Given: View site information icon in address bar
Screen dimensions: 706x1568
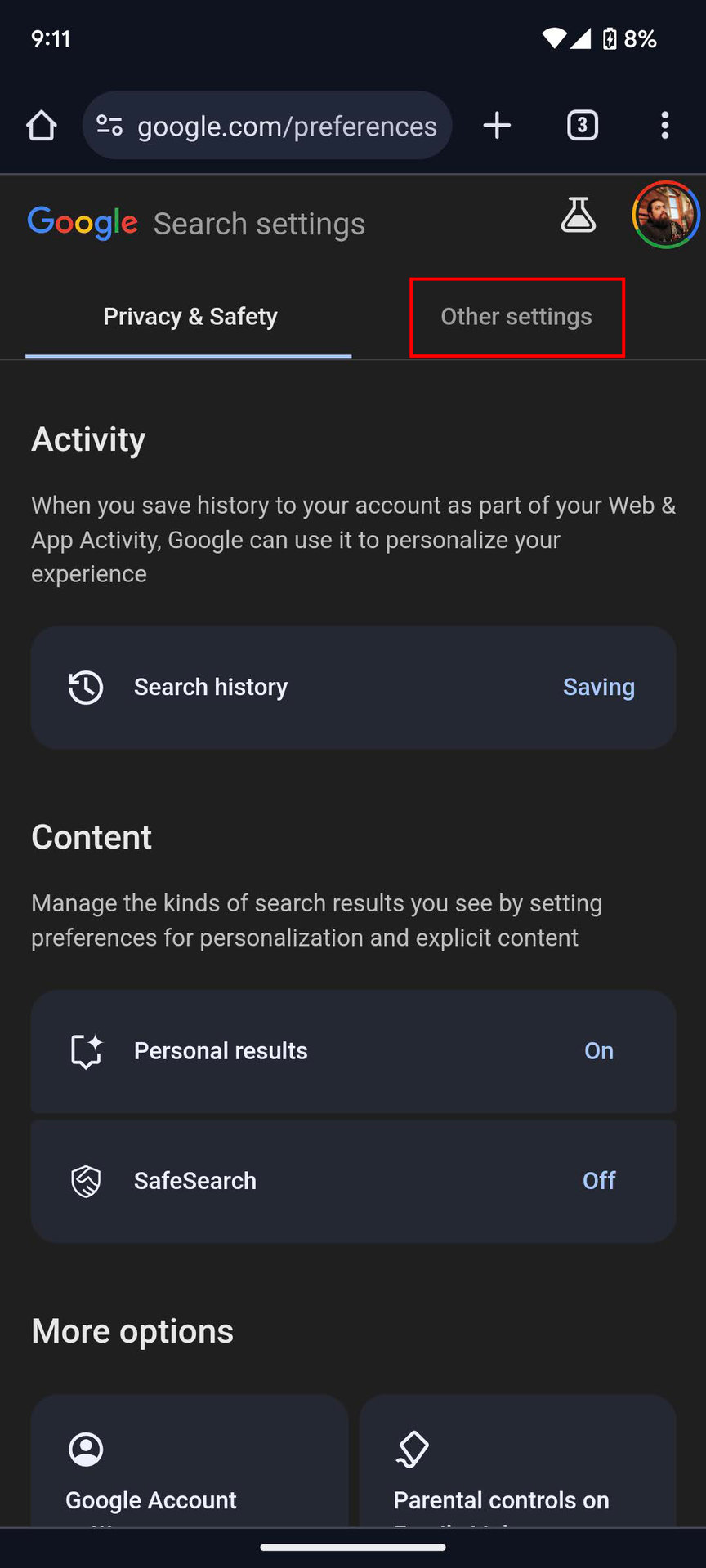Looking at the screenshot, I should click(109, 126).
